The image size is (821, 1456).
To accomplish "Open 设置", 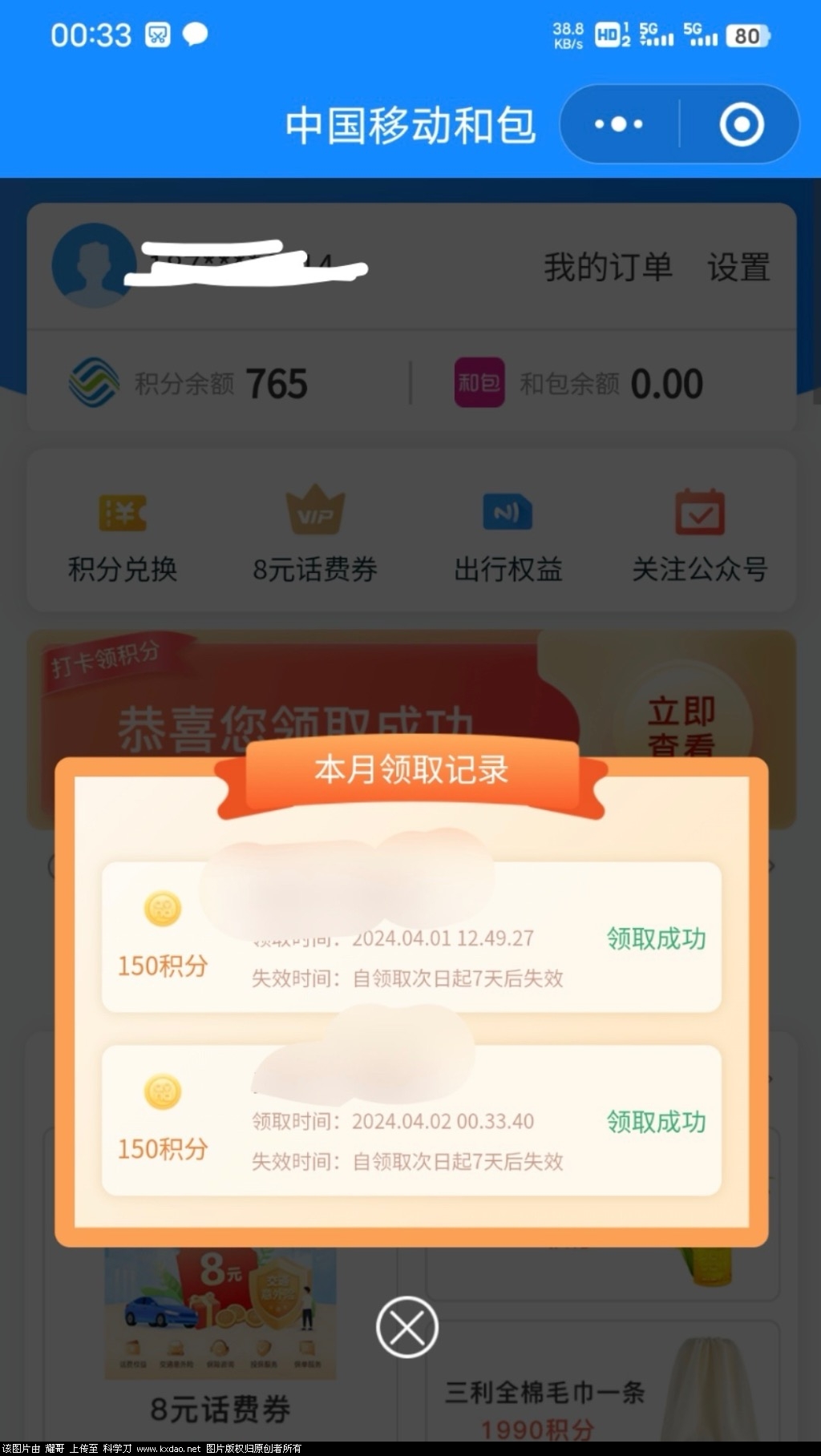I will (x=738, y=267).
